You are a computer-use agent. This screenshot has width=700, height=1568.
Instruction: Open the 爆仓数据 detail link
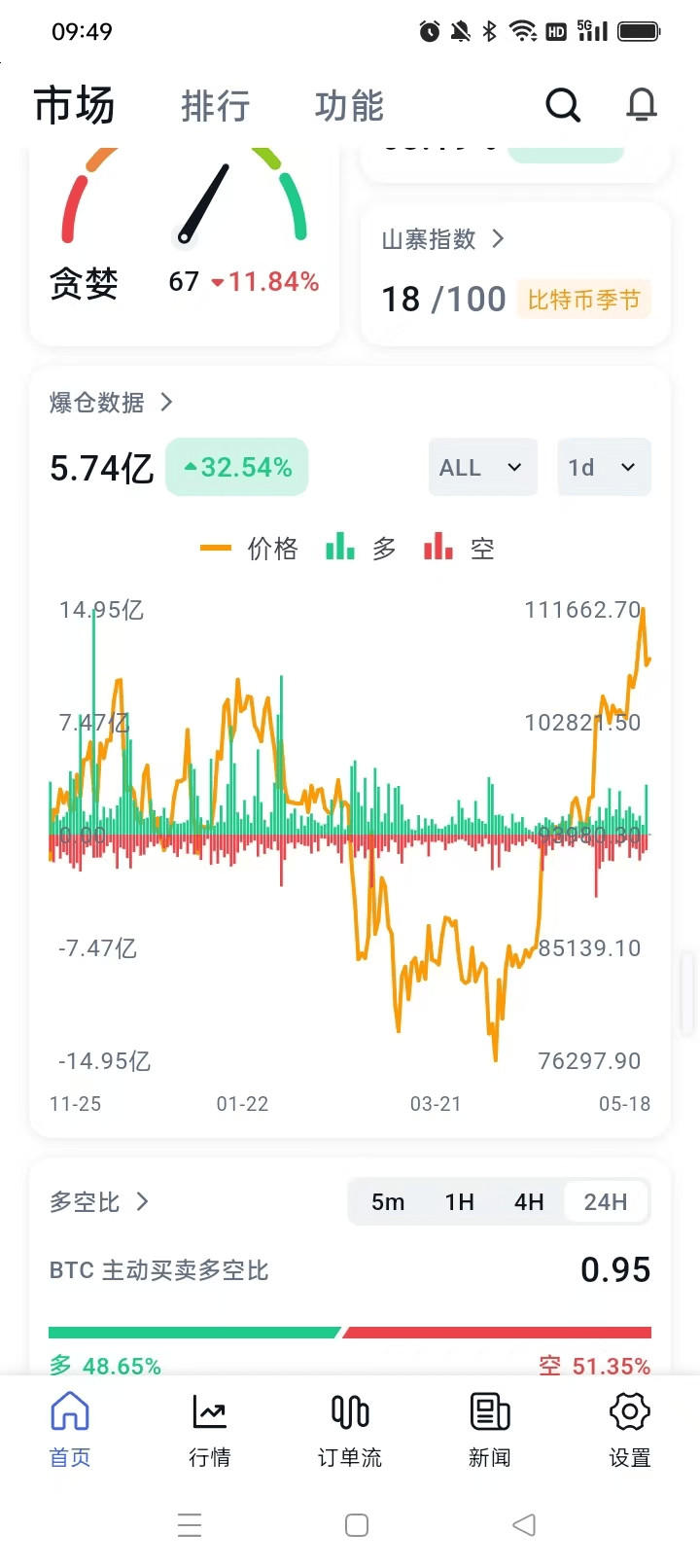pyautogui.click(x=111, y=402)
